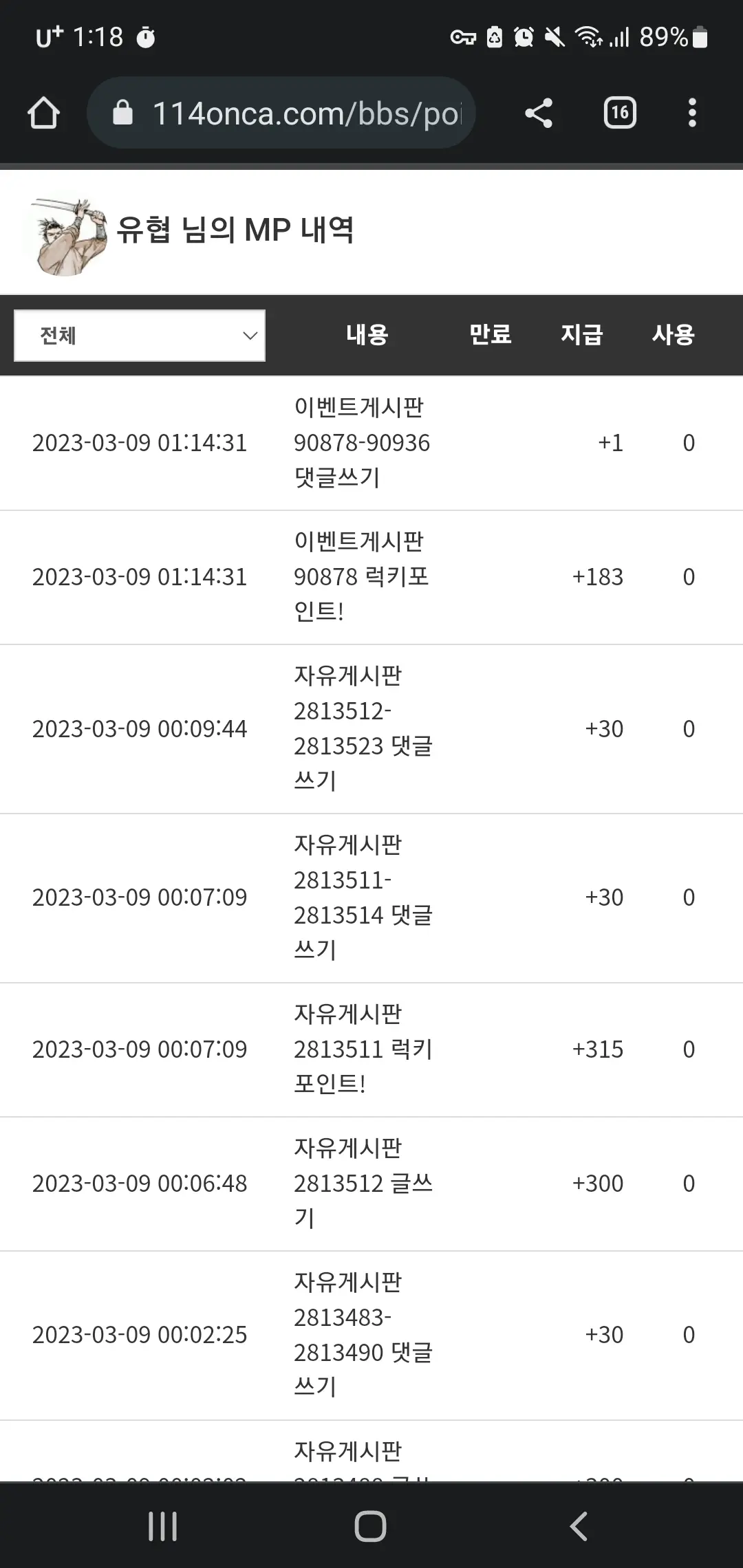Share this page
Viewport: 743px width, 1568px height.
pos(539,113)
